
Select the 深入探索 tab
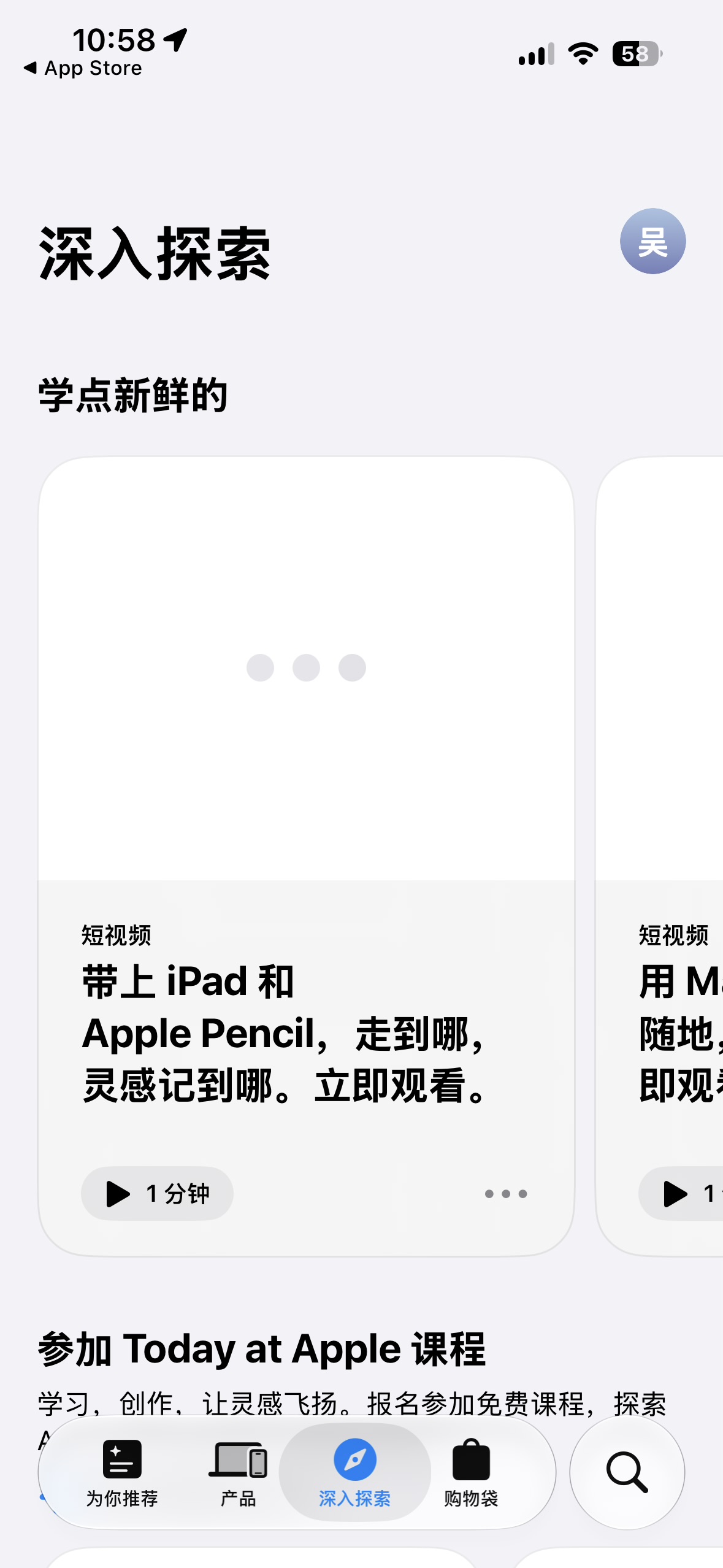coord(354,1473)
